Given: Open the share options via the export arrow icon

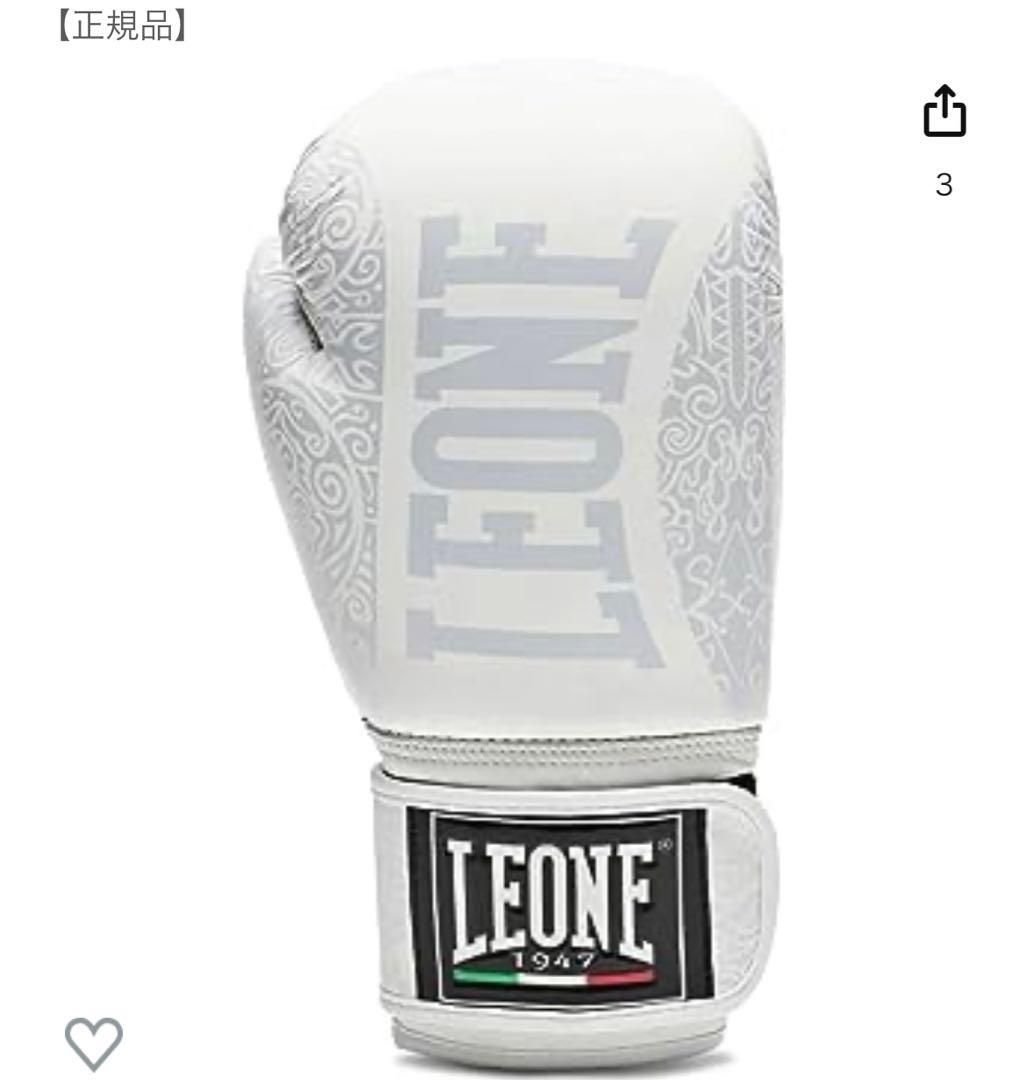Looking at the screenshot, I should pyautogui.click(x=944, y=110).
